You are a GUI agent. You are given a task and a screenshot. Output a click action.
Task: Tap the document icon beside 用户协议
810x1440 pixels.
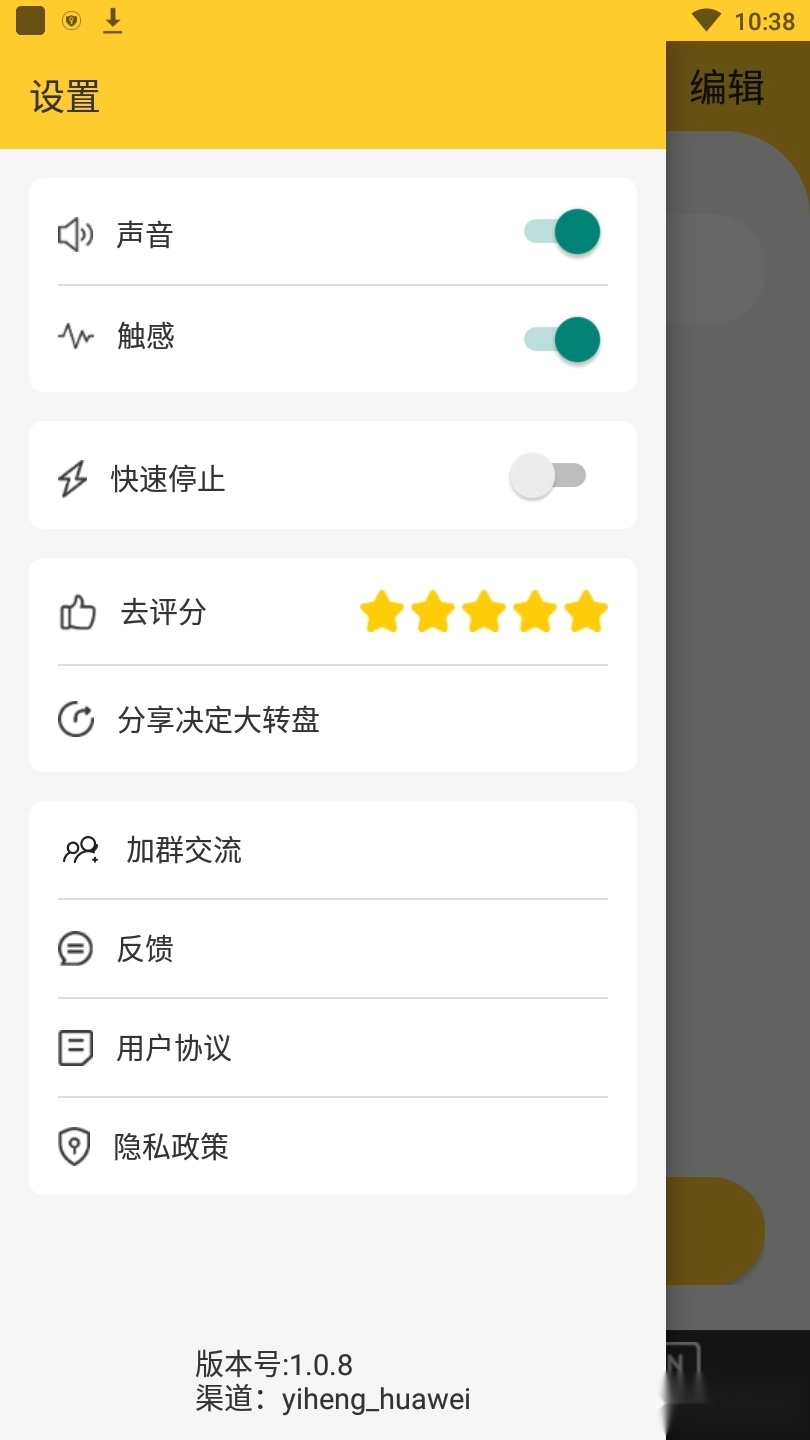point(75,1047)
